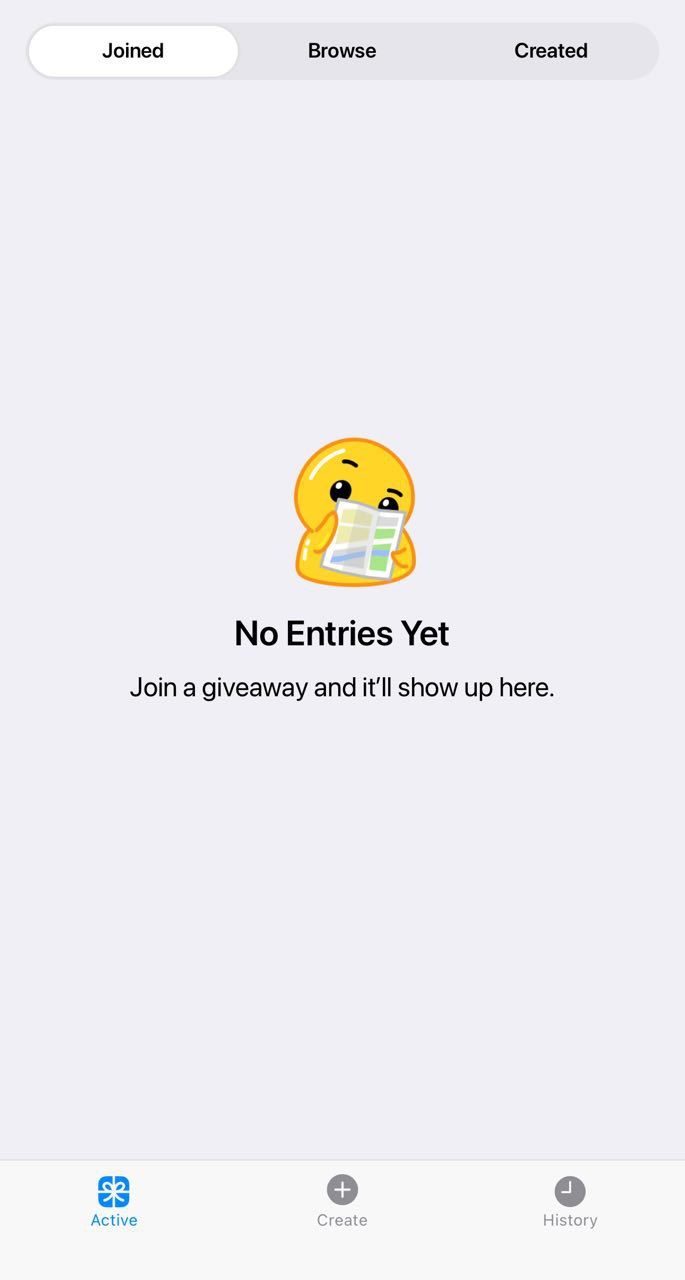Switch to the Browse segment

coord(342,51)
